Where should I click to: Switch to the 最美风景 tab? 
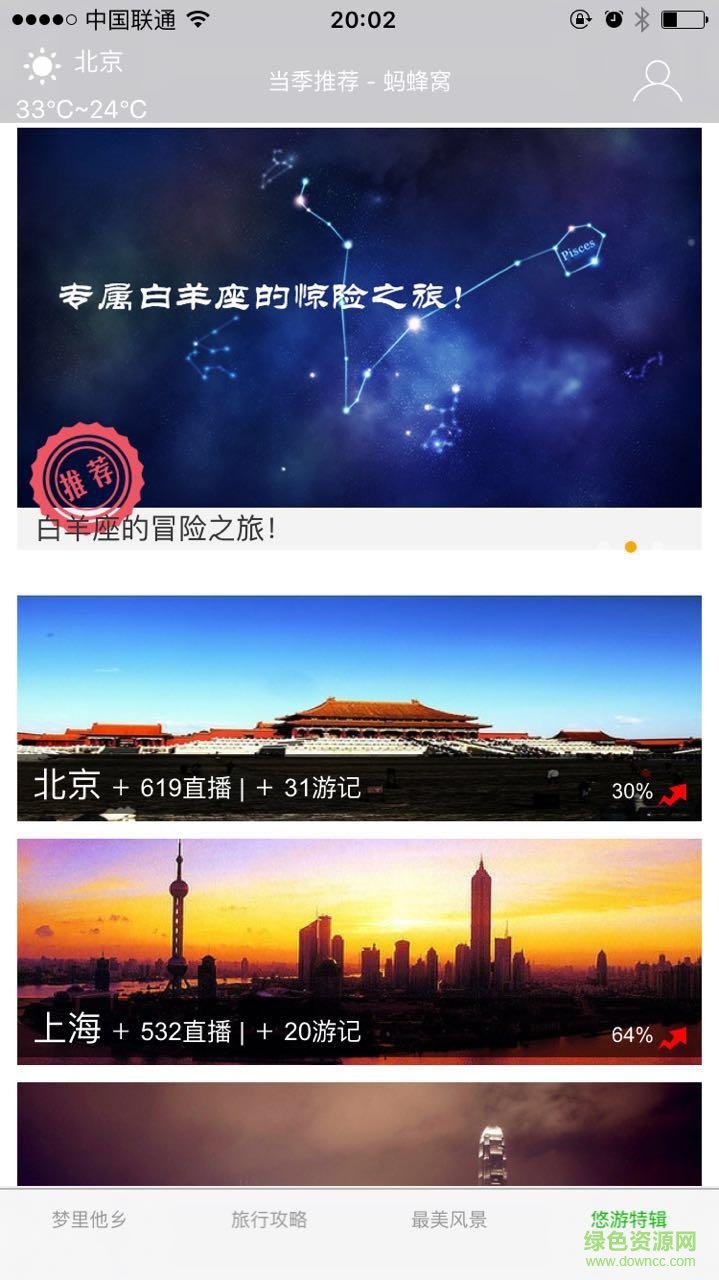click(x=449, y=1220)
